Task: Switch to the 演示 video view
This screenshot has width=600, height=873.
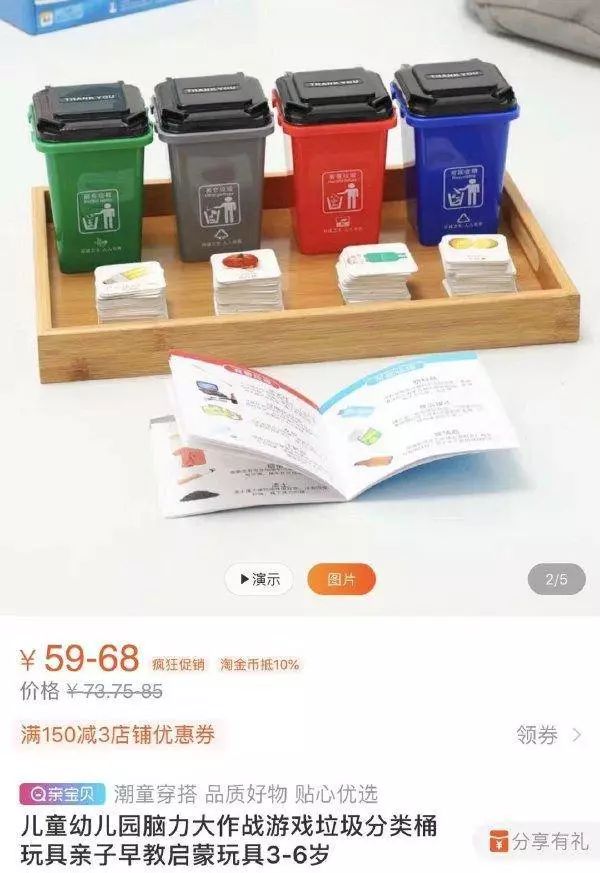Action: tap(259, 579)
